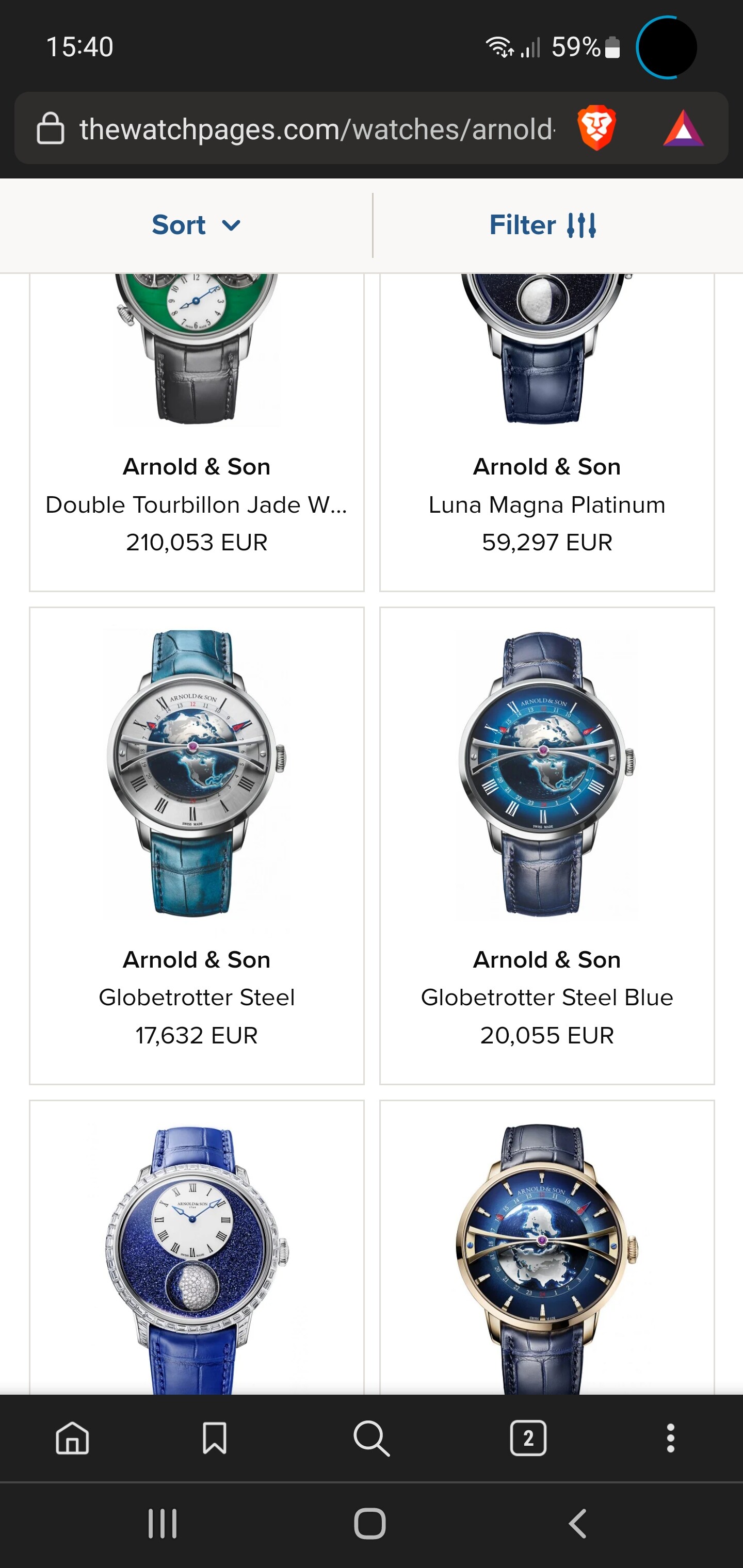743x1568 pixels.
Task: Go back with the system back button
Action: 577,1524
